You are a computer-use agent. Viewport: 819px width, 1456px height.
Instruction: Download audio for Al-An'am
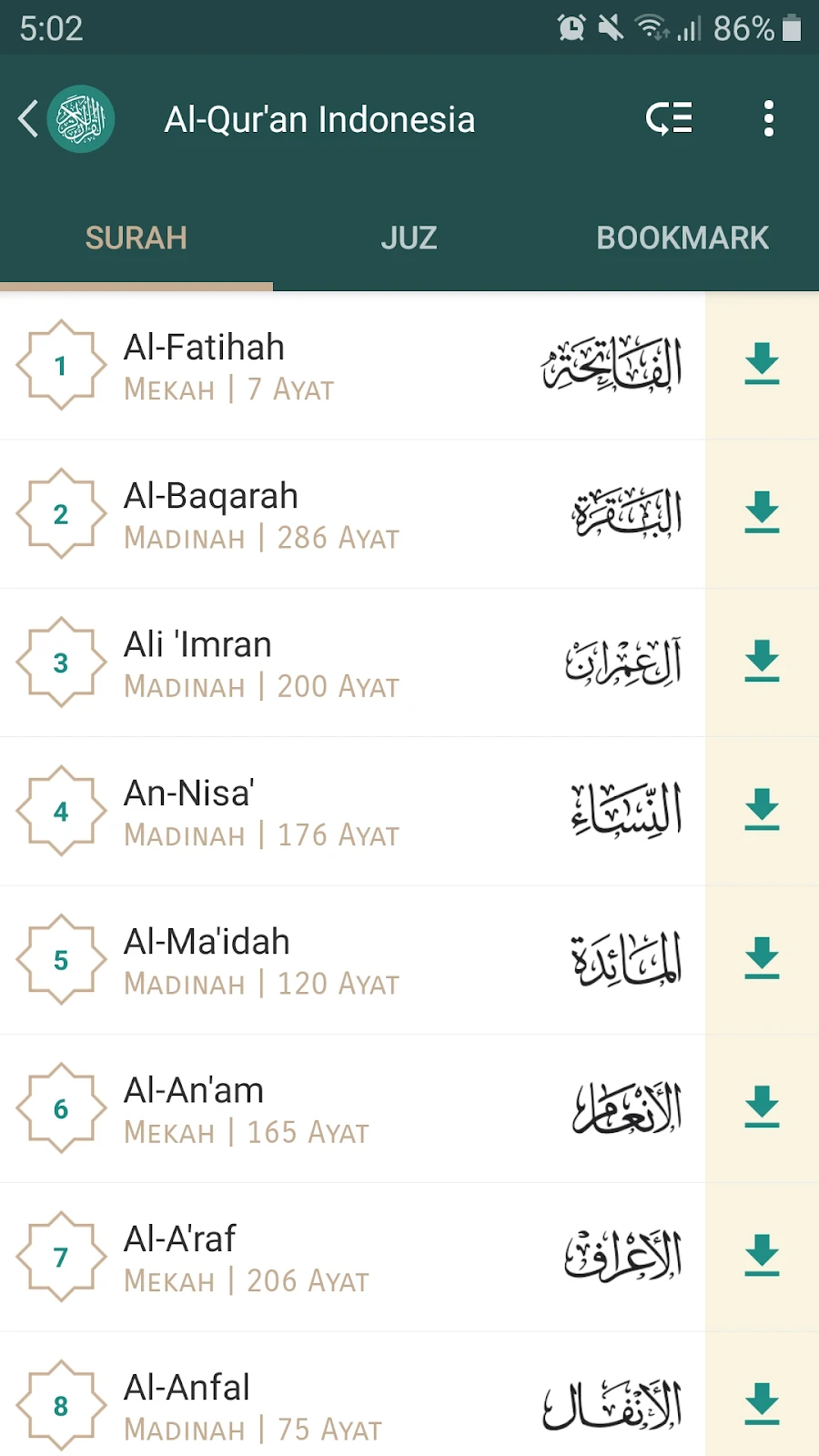[762, 1107]
